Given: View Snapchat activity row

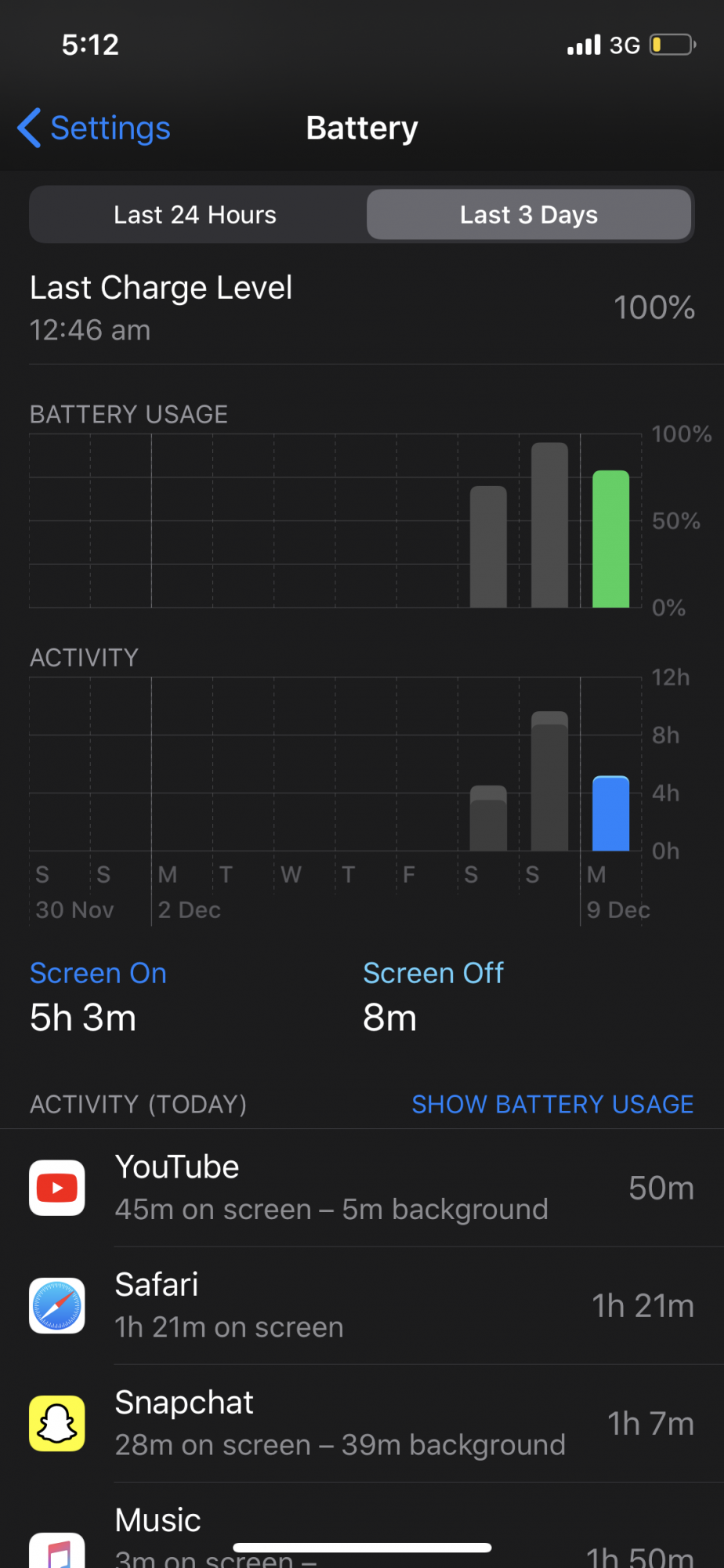Looking at the screenshot, I should pyautogui.click(x=362, y=1423).
